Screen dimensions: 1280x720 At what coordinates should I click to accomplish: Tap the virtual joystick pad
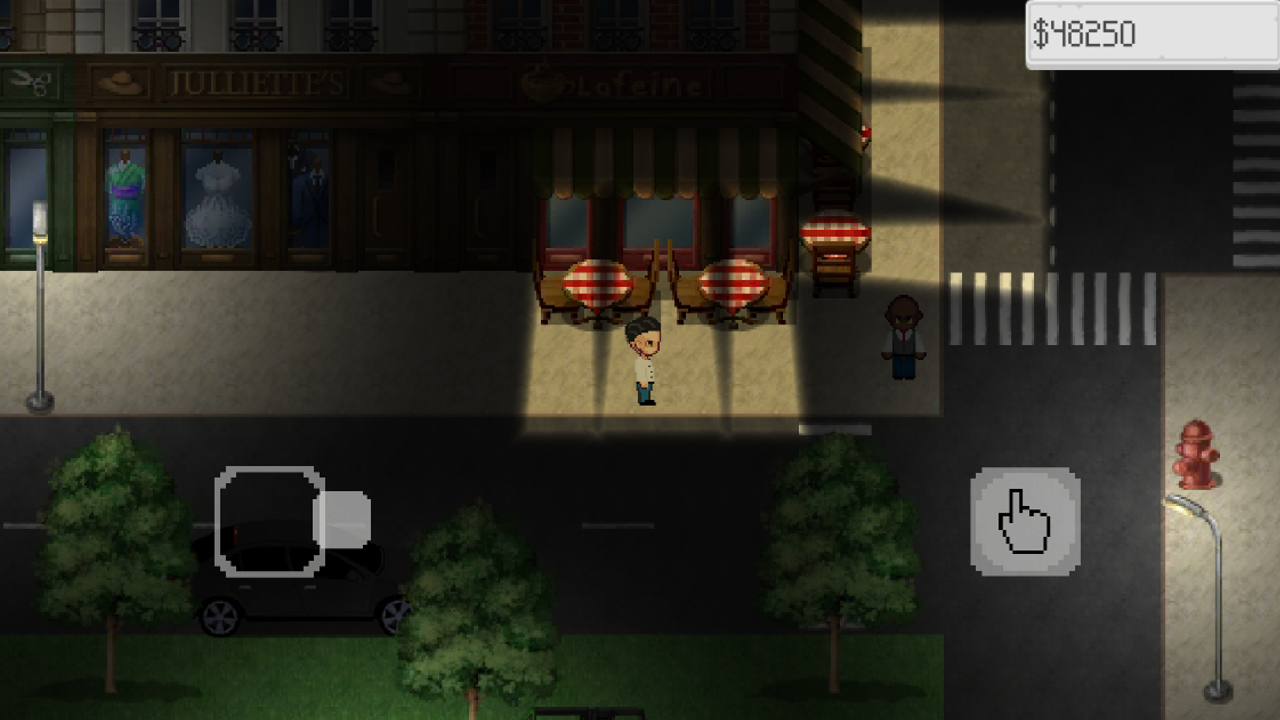(270, 521)
